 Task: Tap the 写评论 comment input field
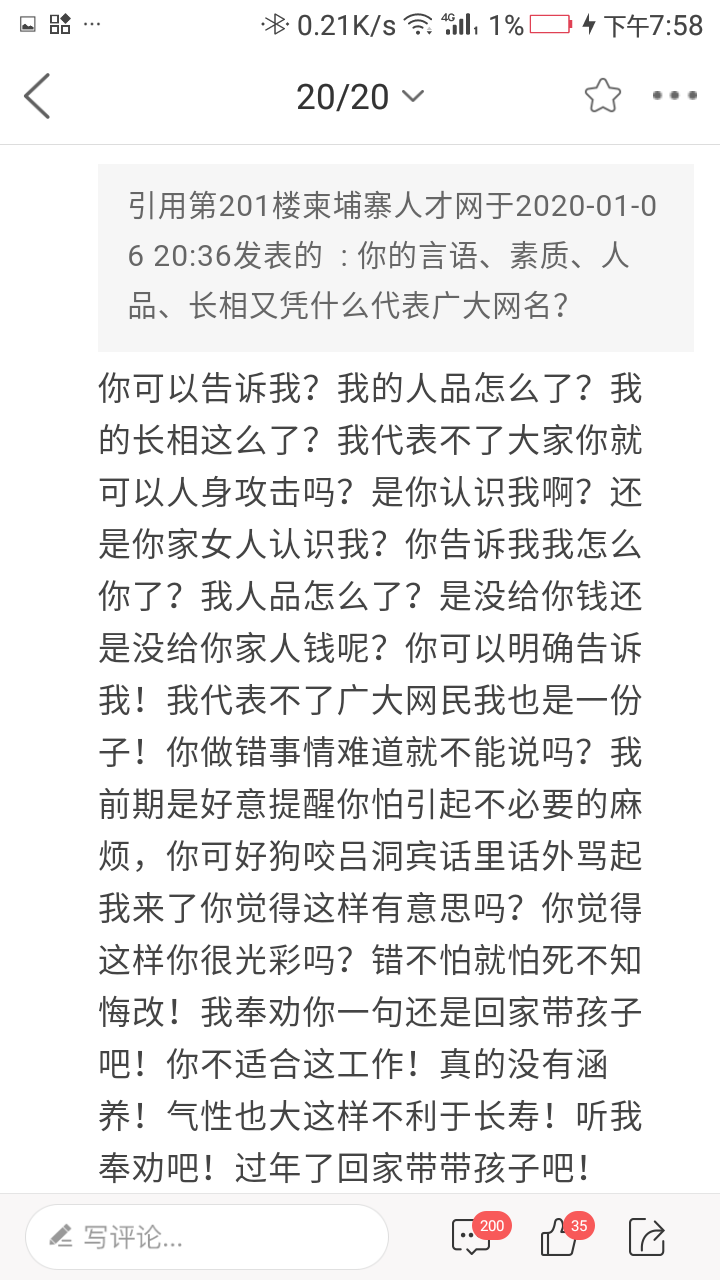(x=207, y=1237)
